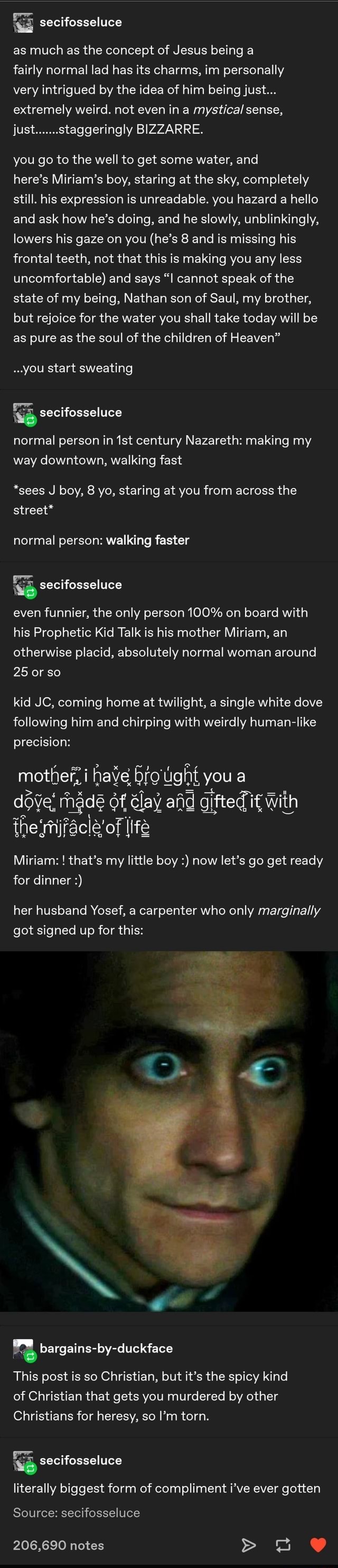Open the 206,690 notes
Screen dimensions: 338x1568
pyautogui.click(x=59, y=1545)
